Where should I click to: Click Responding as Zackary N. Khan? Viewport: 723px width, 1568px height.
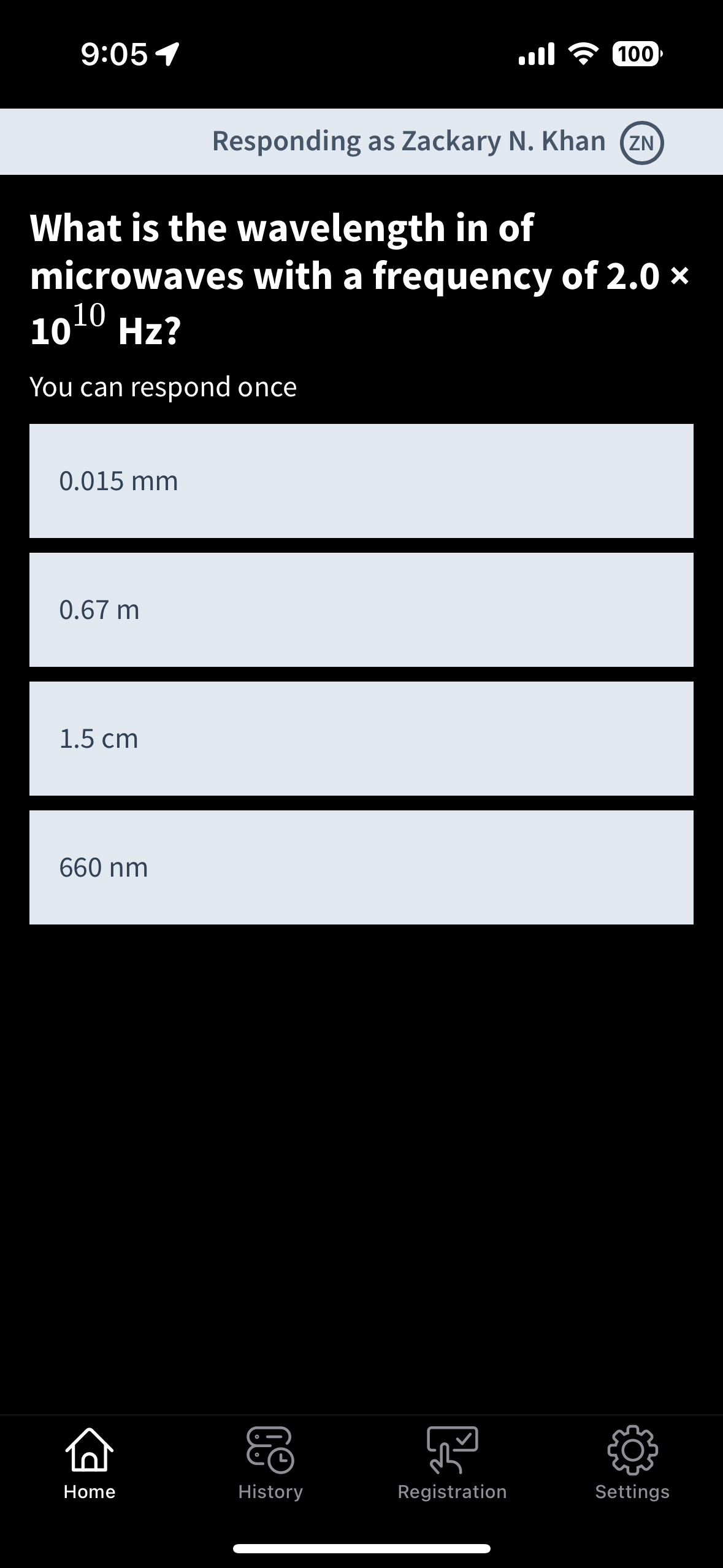click(408, 141)
